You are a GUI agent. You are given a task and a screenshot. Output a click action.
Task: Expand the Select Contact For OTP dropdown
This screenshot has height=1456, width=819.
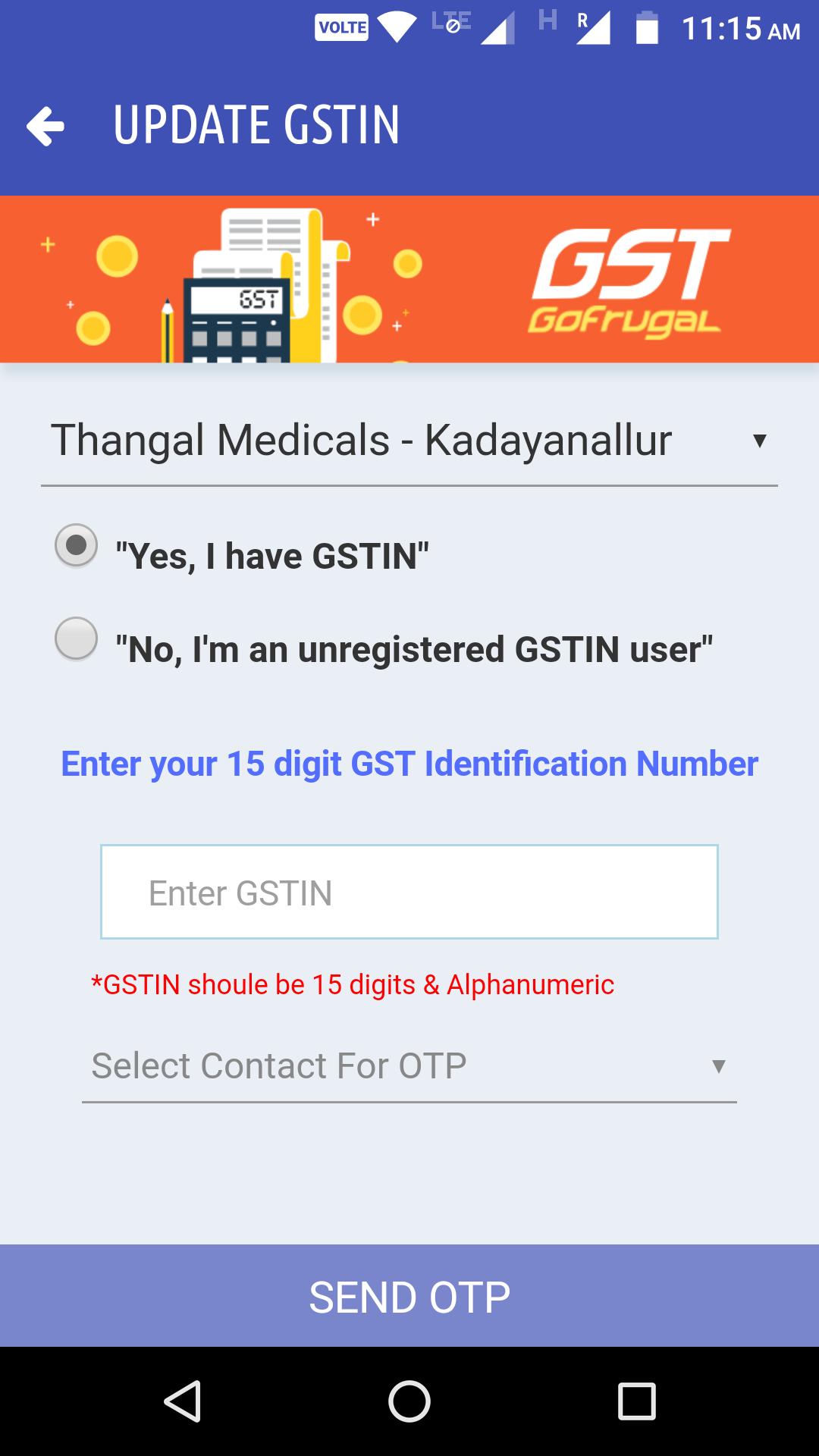409,1066
